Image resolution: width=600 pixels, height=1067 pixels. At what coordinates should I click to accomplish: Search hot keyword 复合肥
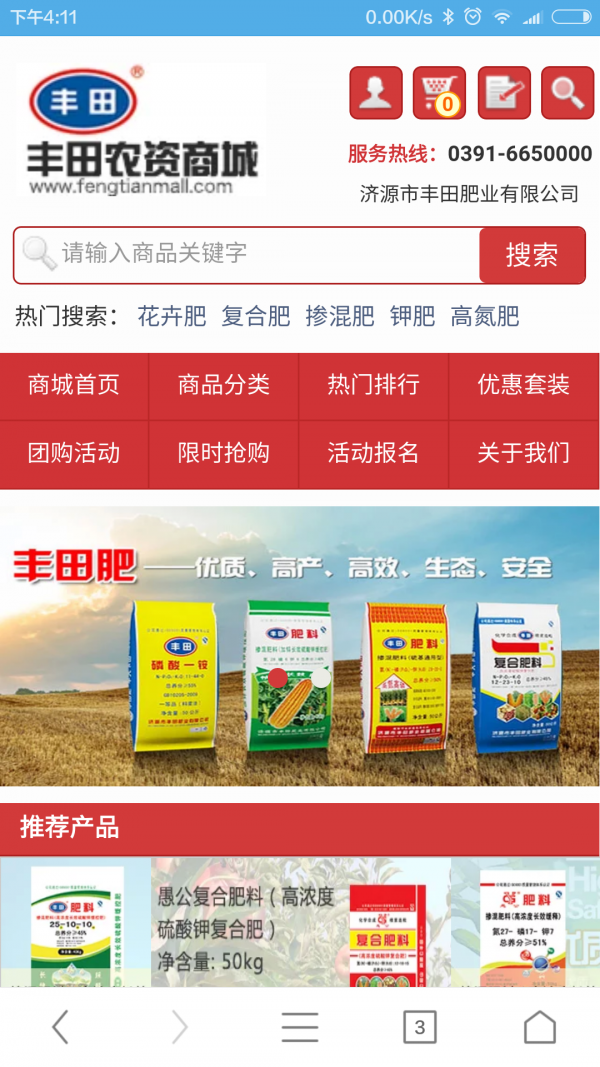tap(256, 317)
